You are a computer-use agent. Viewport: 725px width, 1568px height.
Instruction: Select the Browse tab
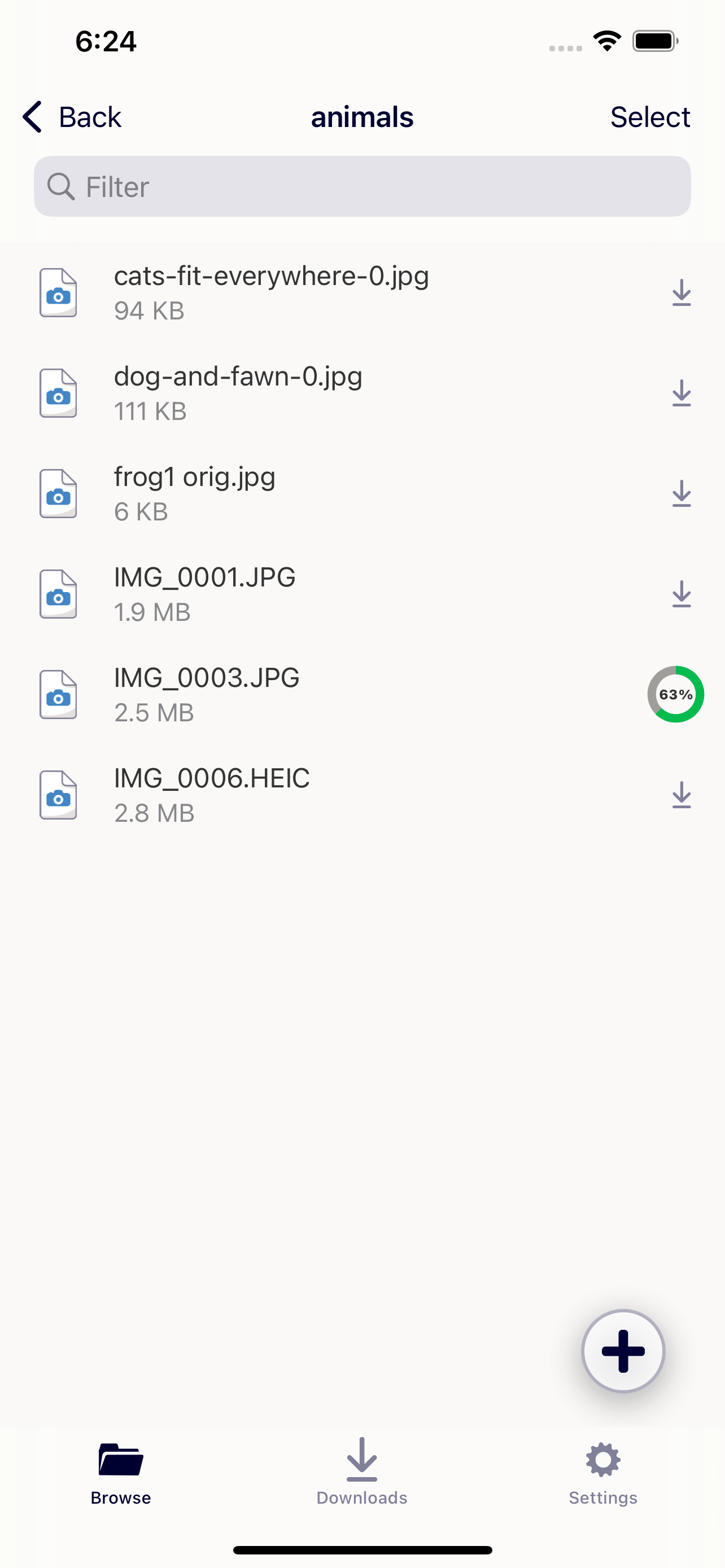pos(120,1471)
